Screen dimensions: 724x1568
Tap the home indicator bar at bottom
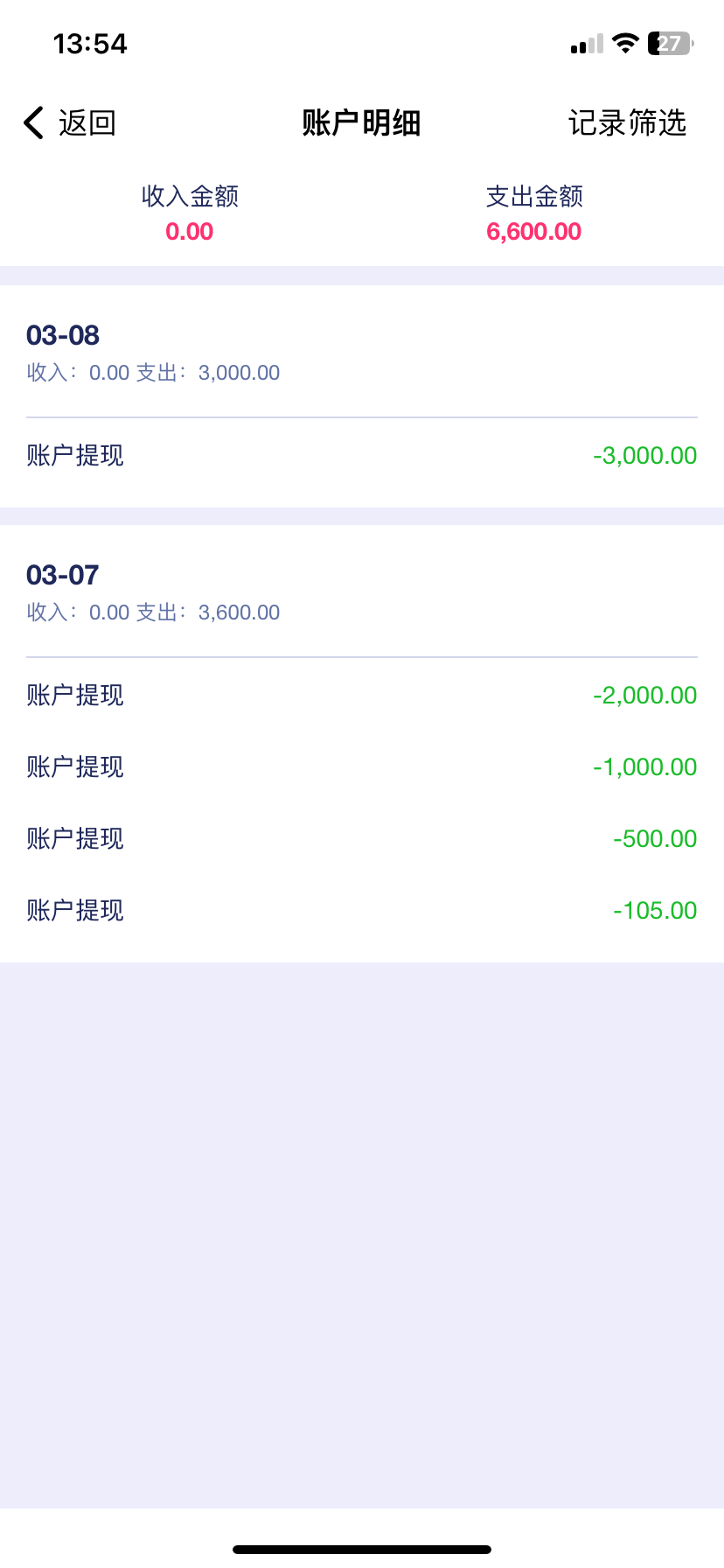click(362, 1547)
